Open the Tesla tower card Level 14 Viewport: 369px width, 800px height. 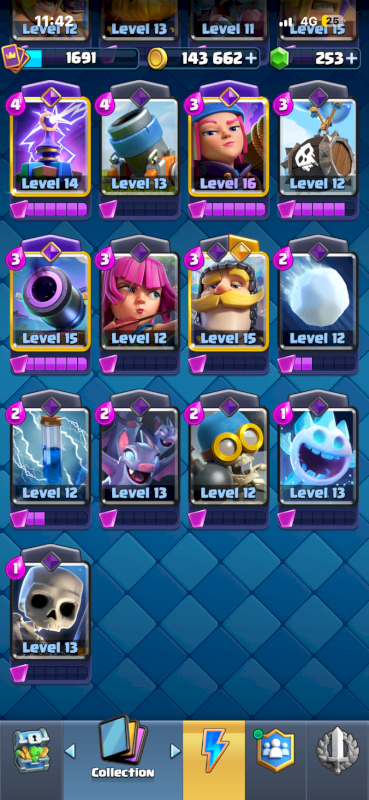[x=50, y=146]
